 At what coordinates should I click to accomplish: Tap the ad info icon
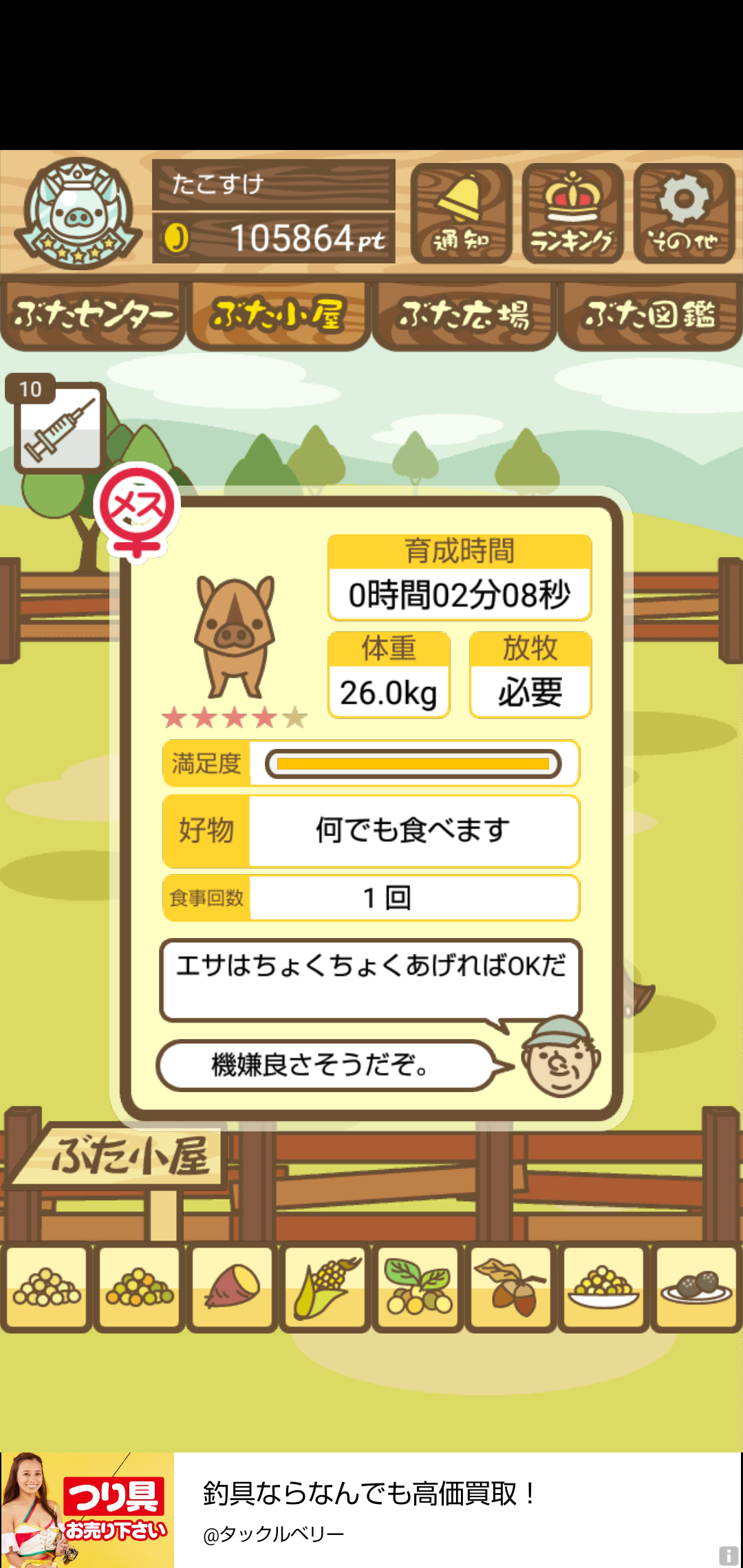click(729, 1556)
